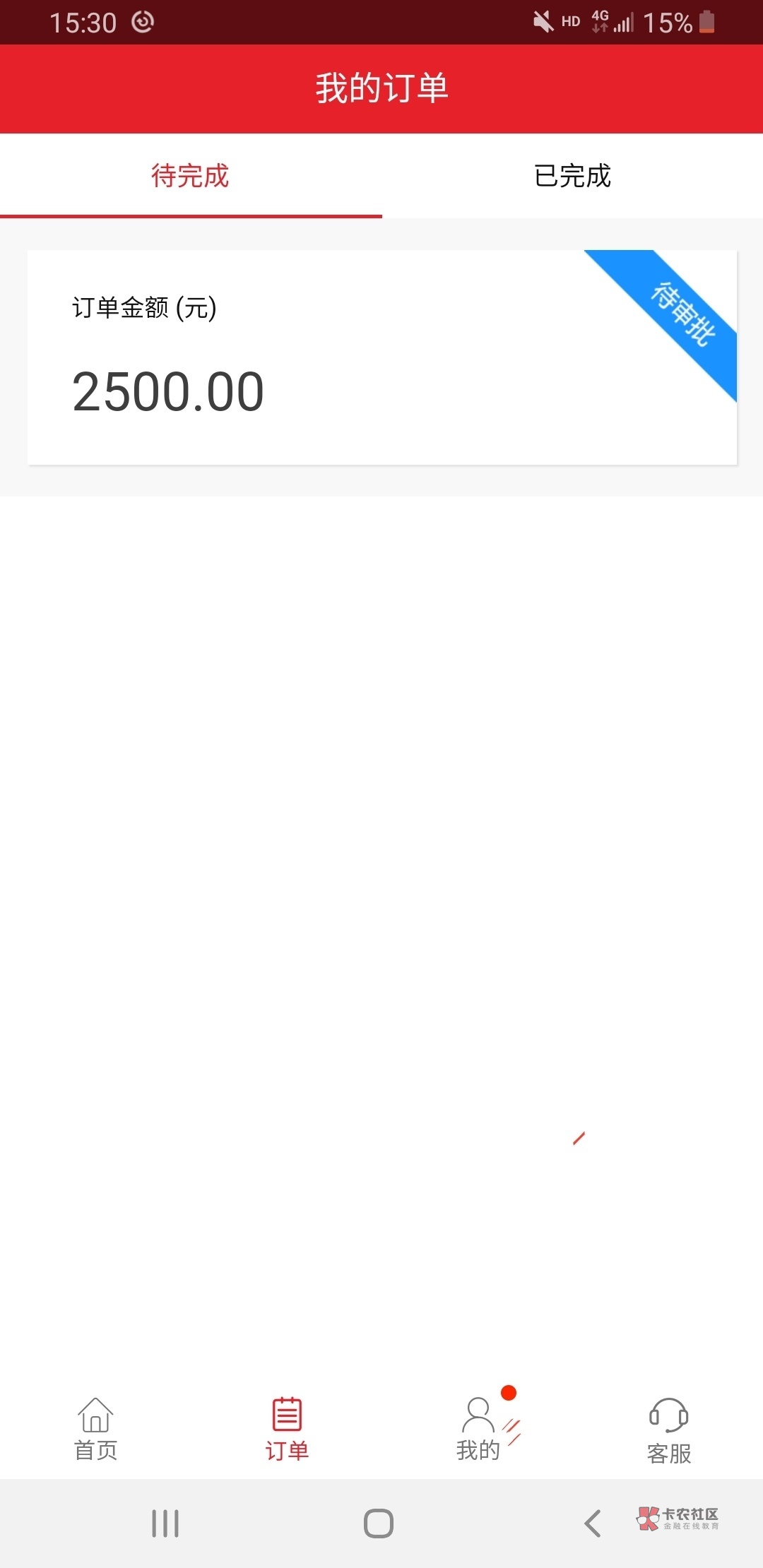The image size is (763, 1568).
Task: Open the 2500.00 order card
Action: (382, 357)
